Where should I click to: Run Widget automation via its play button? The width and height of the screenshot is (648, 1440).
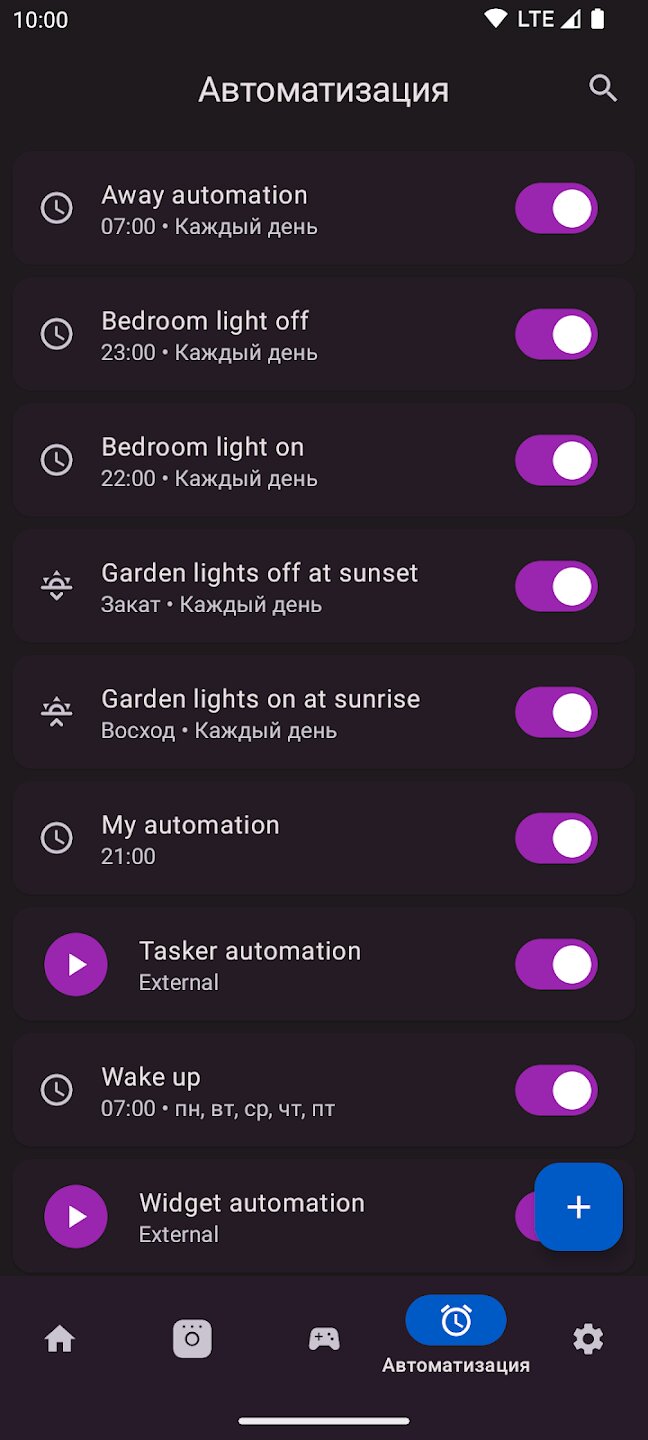[x=76, y=1217]
